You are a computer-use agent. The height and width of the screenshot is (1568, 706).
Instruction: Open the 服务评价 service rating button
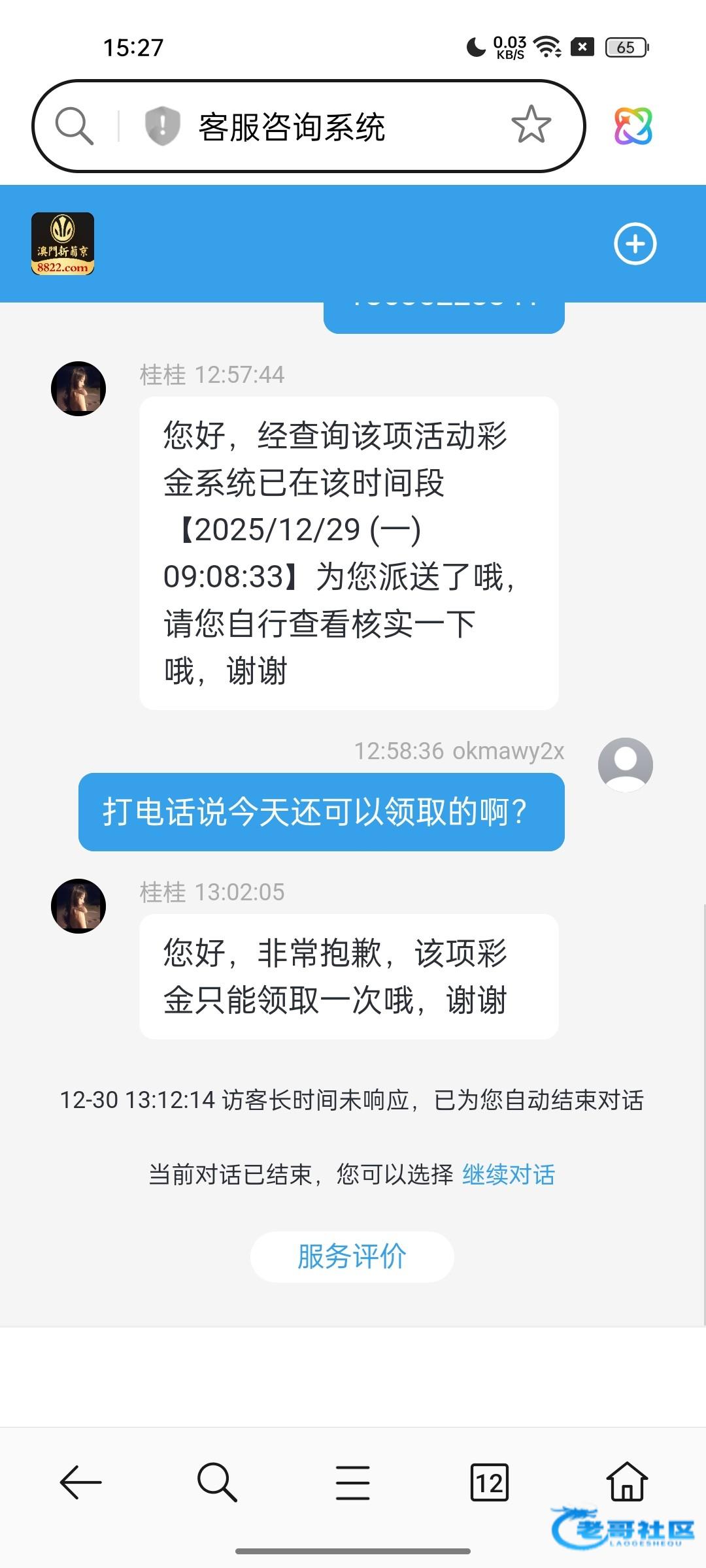pyautogui.click(x=352, y=1257)
